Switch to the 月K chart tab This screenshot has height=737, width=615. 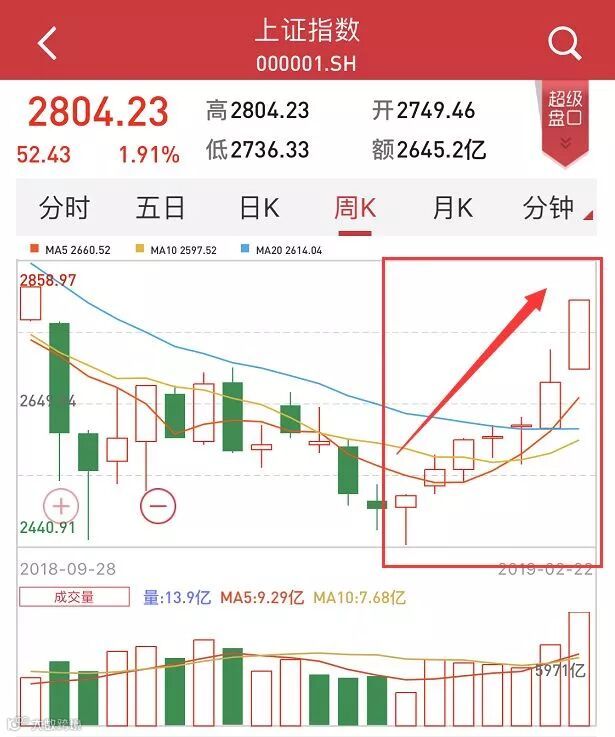click(453, 207)
